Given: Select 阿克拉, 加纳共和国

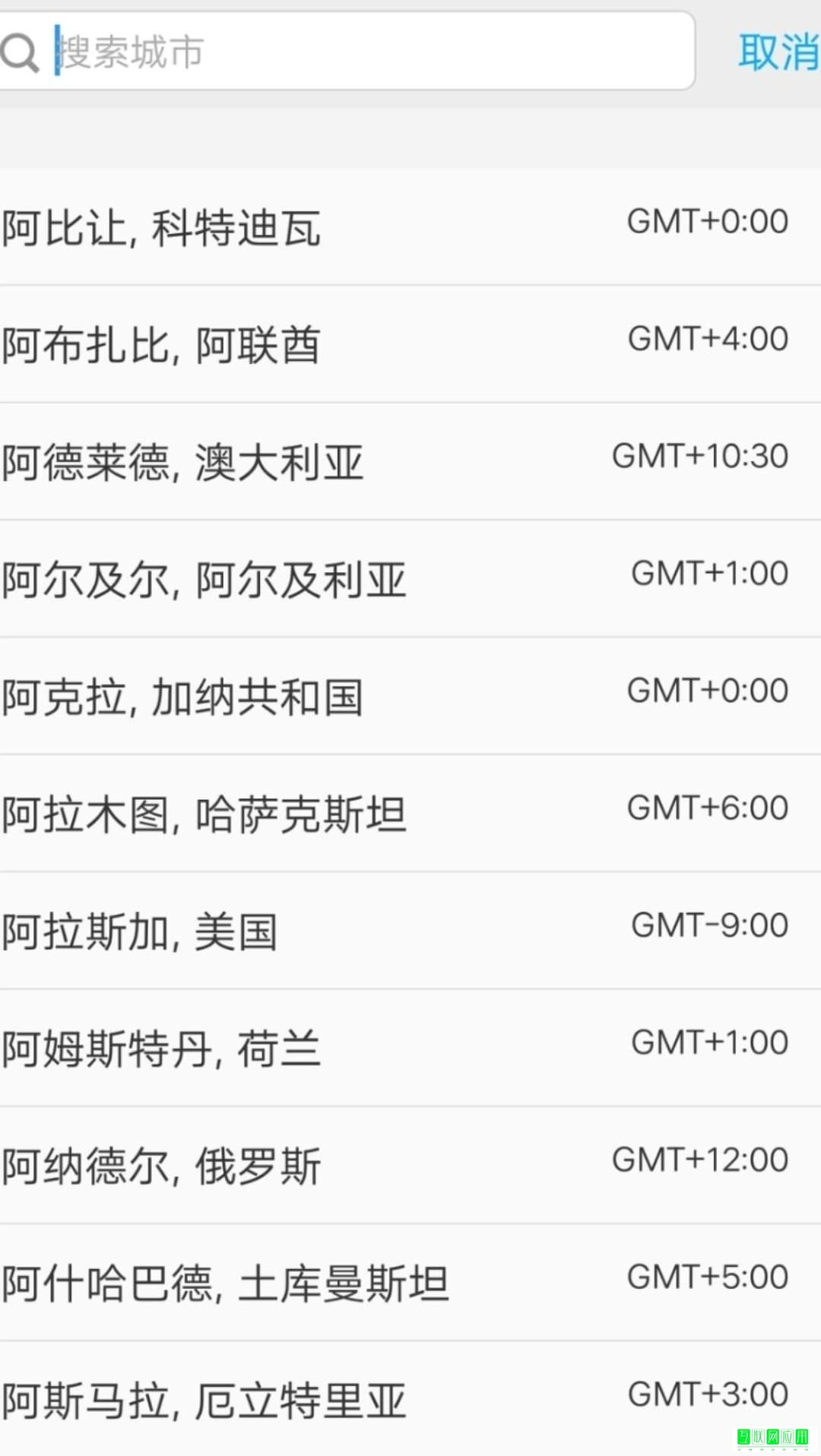Looking at the screenshot, I should pos(410,696).
